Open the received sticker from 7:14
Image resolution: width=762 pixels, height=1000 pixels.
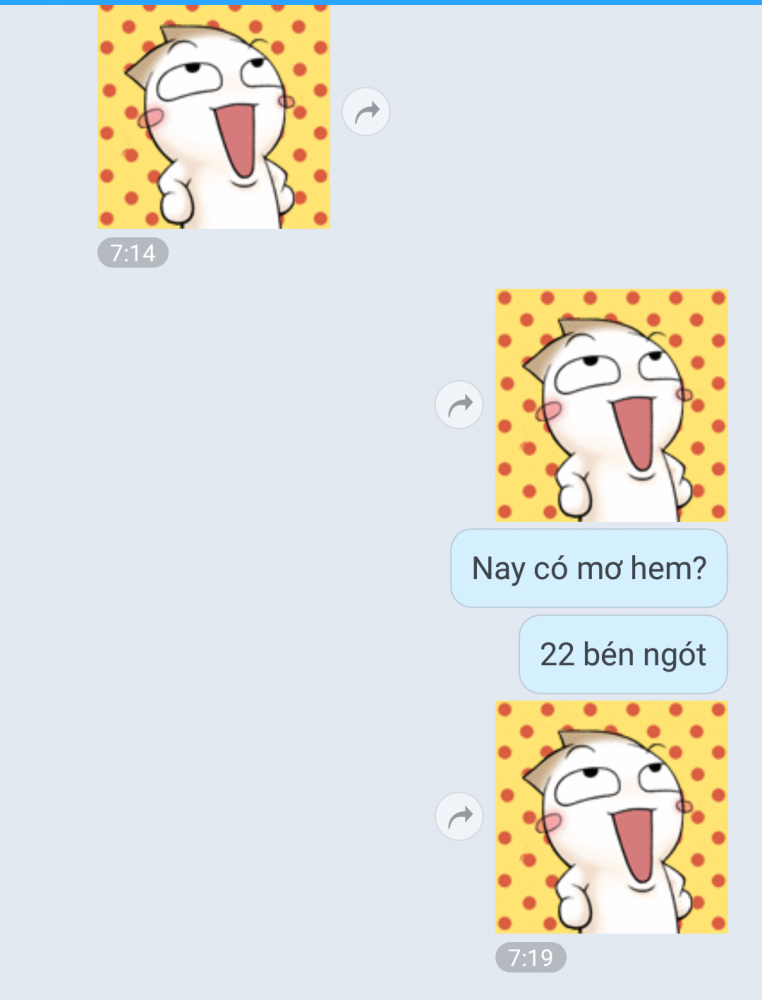(x=214, y=118)
